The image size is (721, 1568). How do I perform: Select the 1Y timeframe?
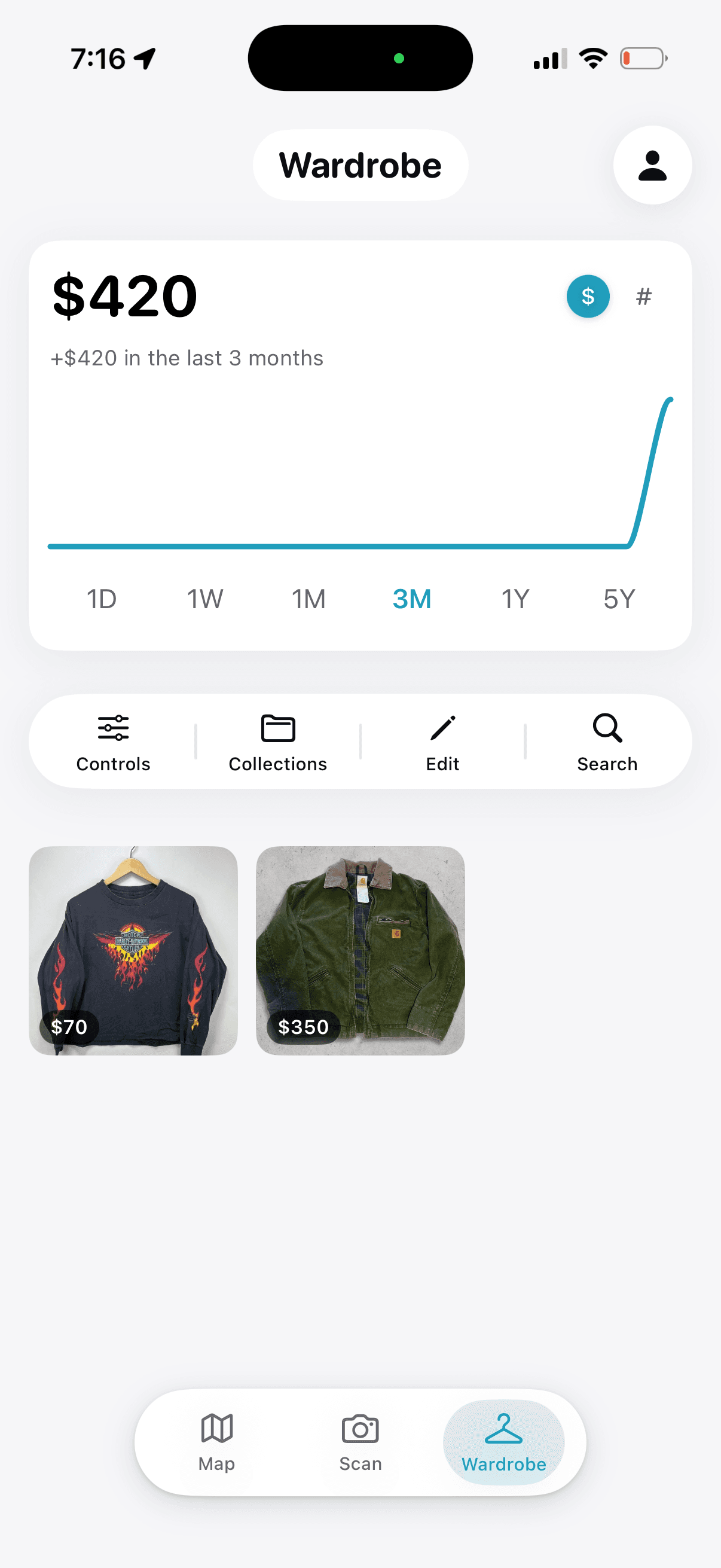click(515, 599)
